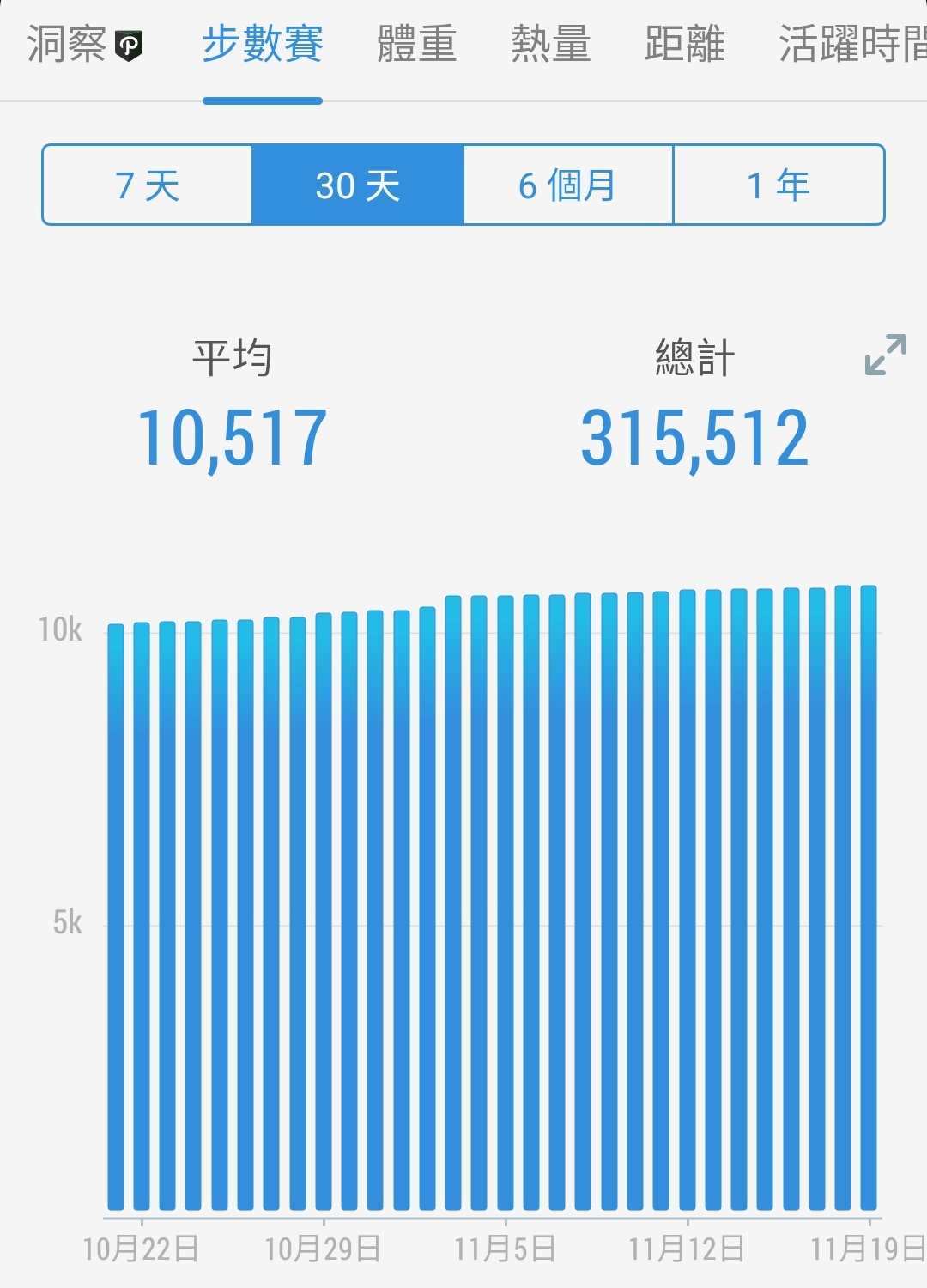Tap the 30 天 range segment
Image resolution: width=927 pixels, height=1288 pixels.
pos(358,185)
